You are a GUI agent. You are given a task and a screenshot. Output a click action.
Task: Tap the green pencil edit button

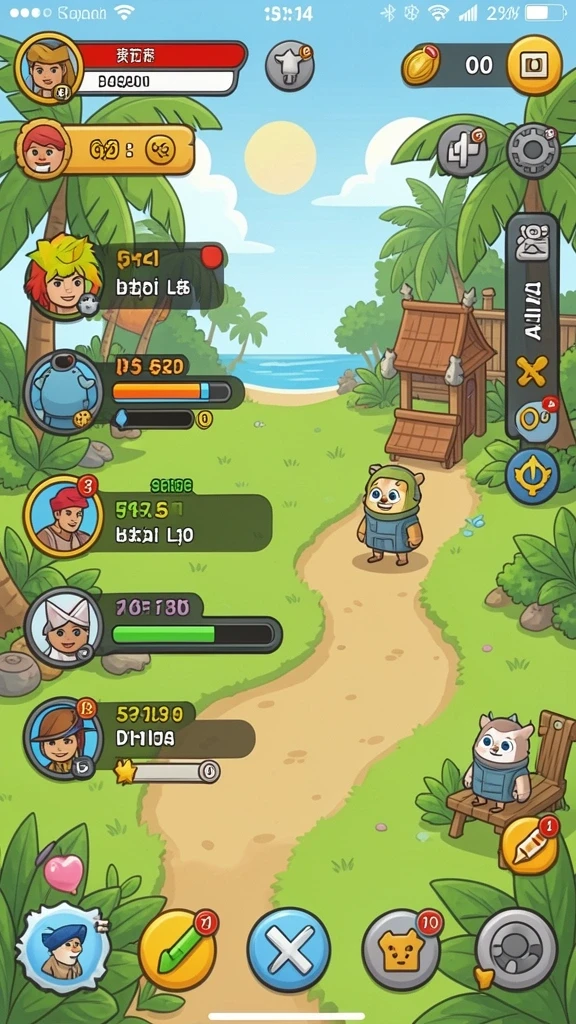coord(178,950)
